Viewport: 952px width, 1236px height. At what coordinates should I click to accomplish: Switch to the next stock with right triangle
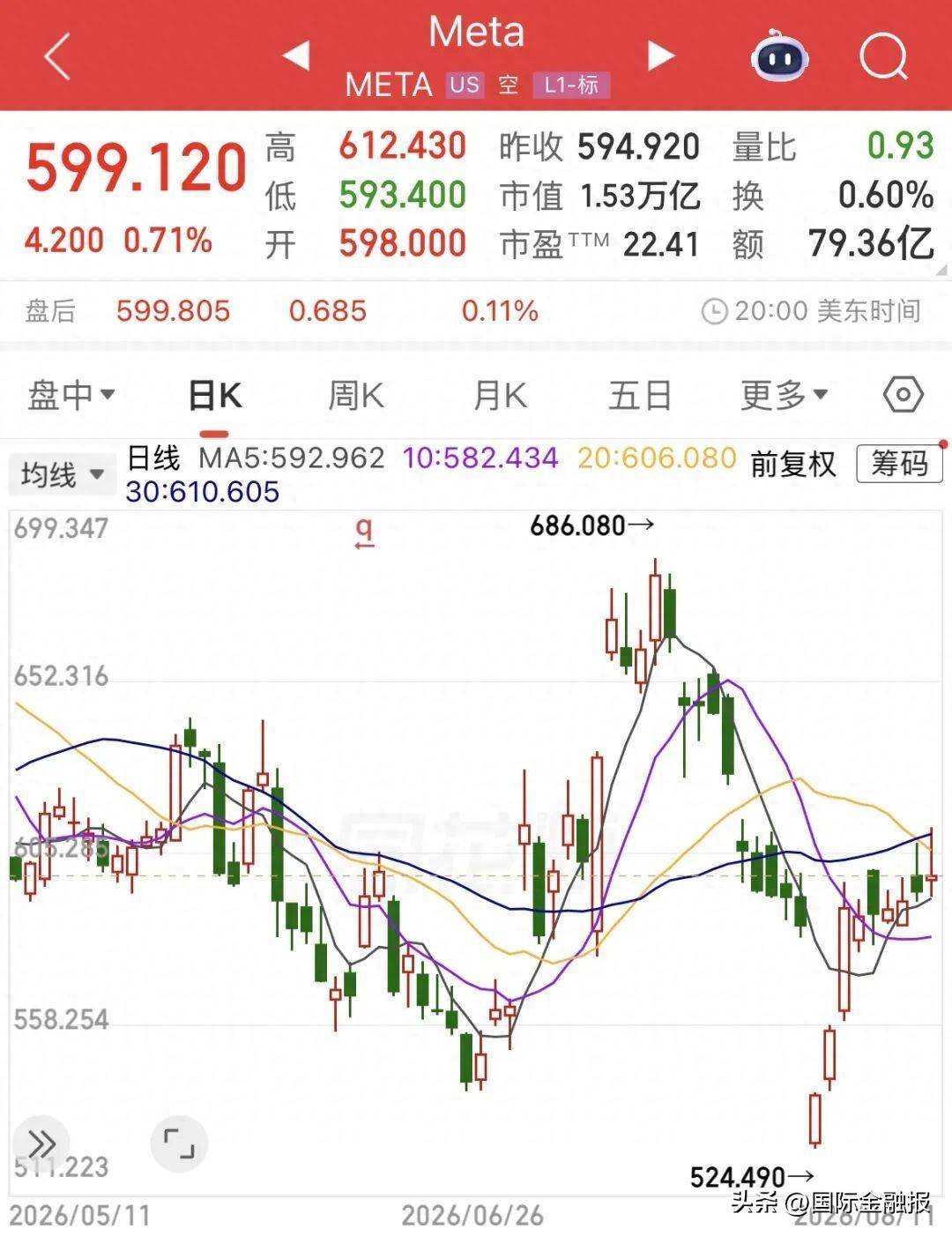661,56
